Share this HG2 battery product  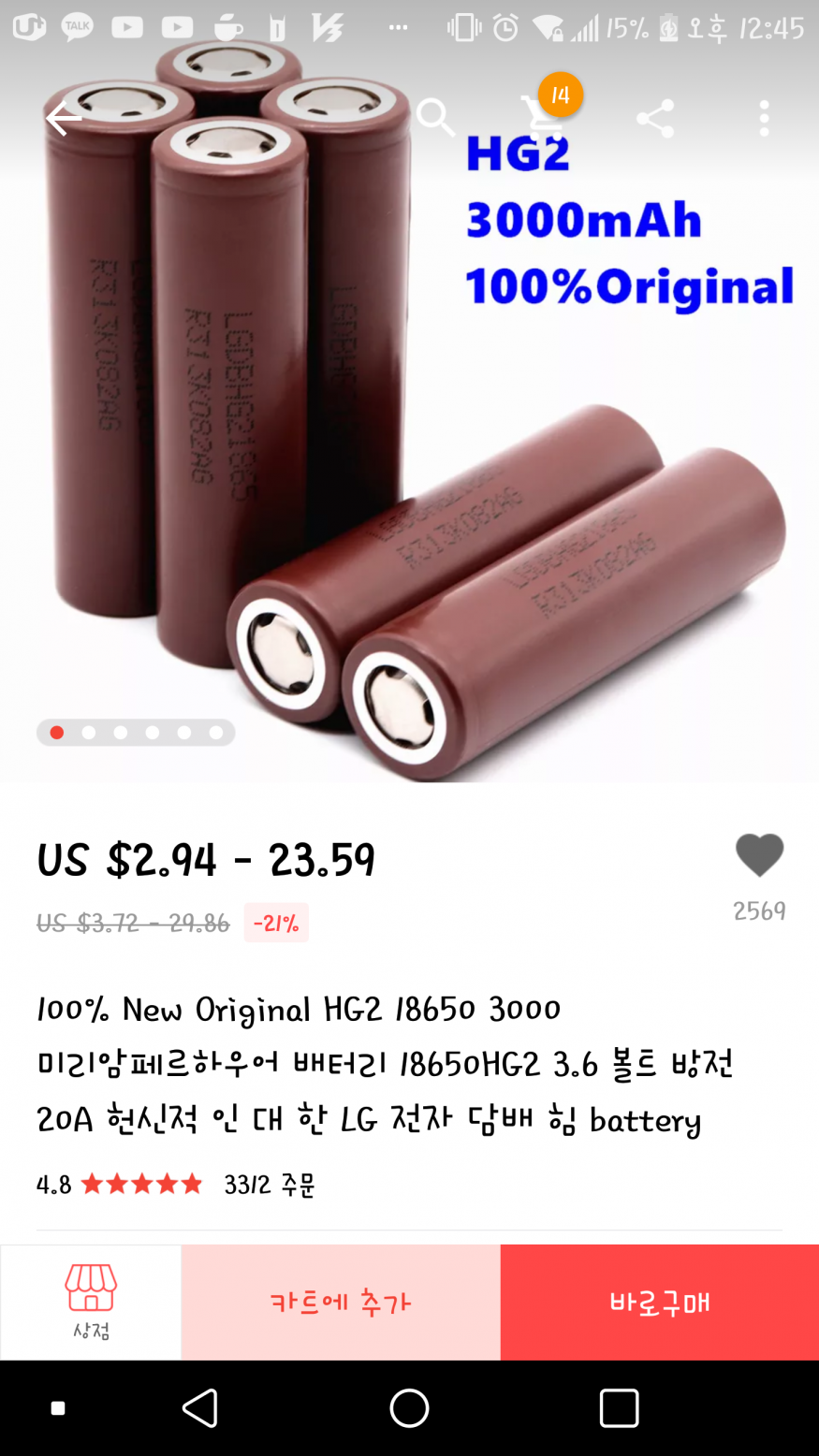[655, 119]
